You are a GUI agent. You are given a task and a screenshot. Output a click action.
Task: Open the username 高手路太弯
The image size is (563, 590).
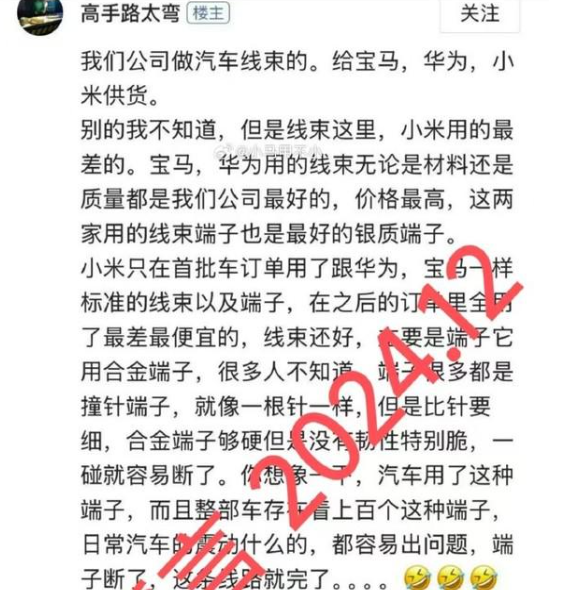point(130,14)
